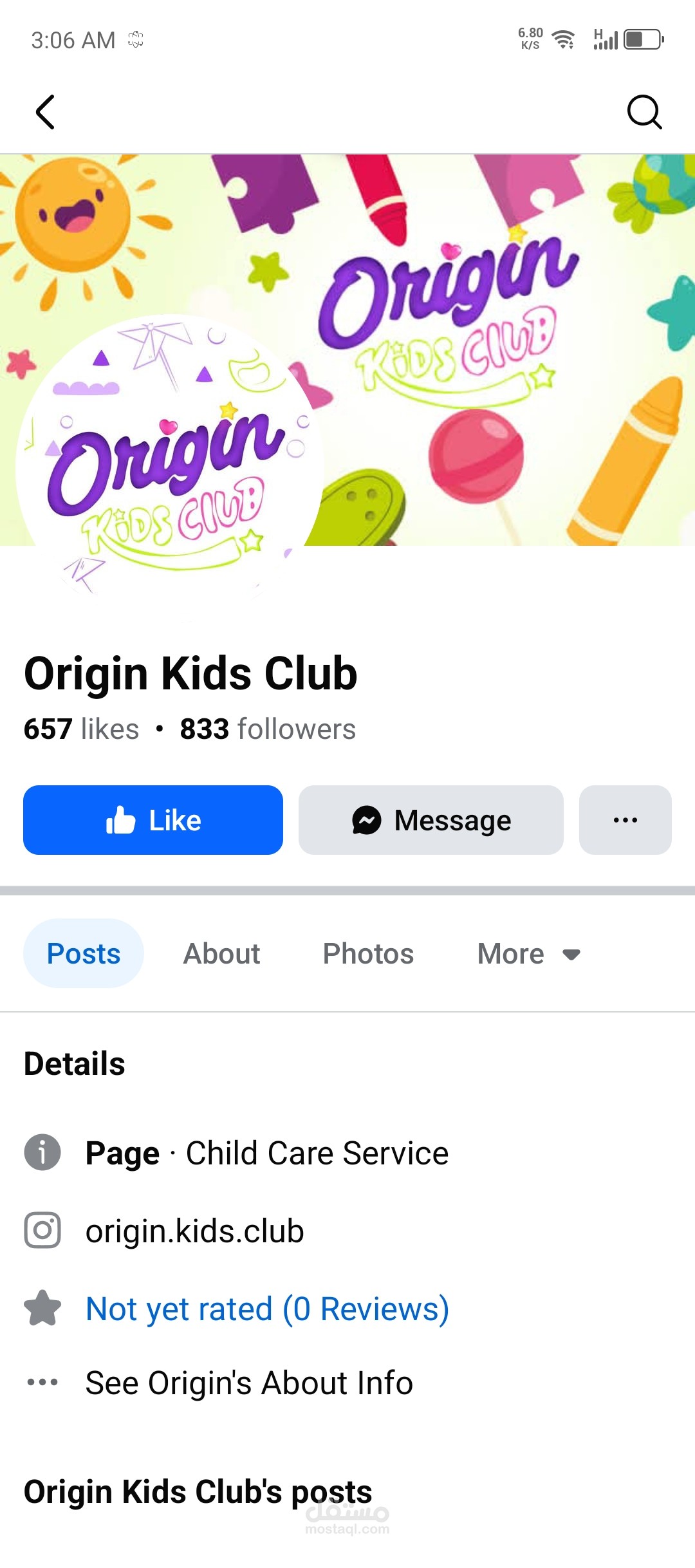Screen dimensions: 695x1568
Task: See Origin's About Info
Action: (249, 1383)
